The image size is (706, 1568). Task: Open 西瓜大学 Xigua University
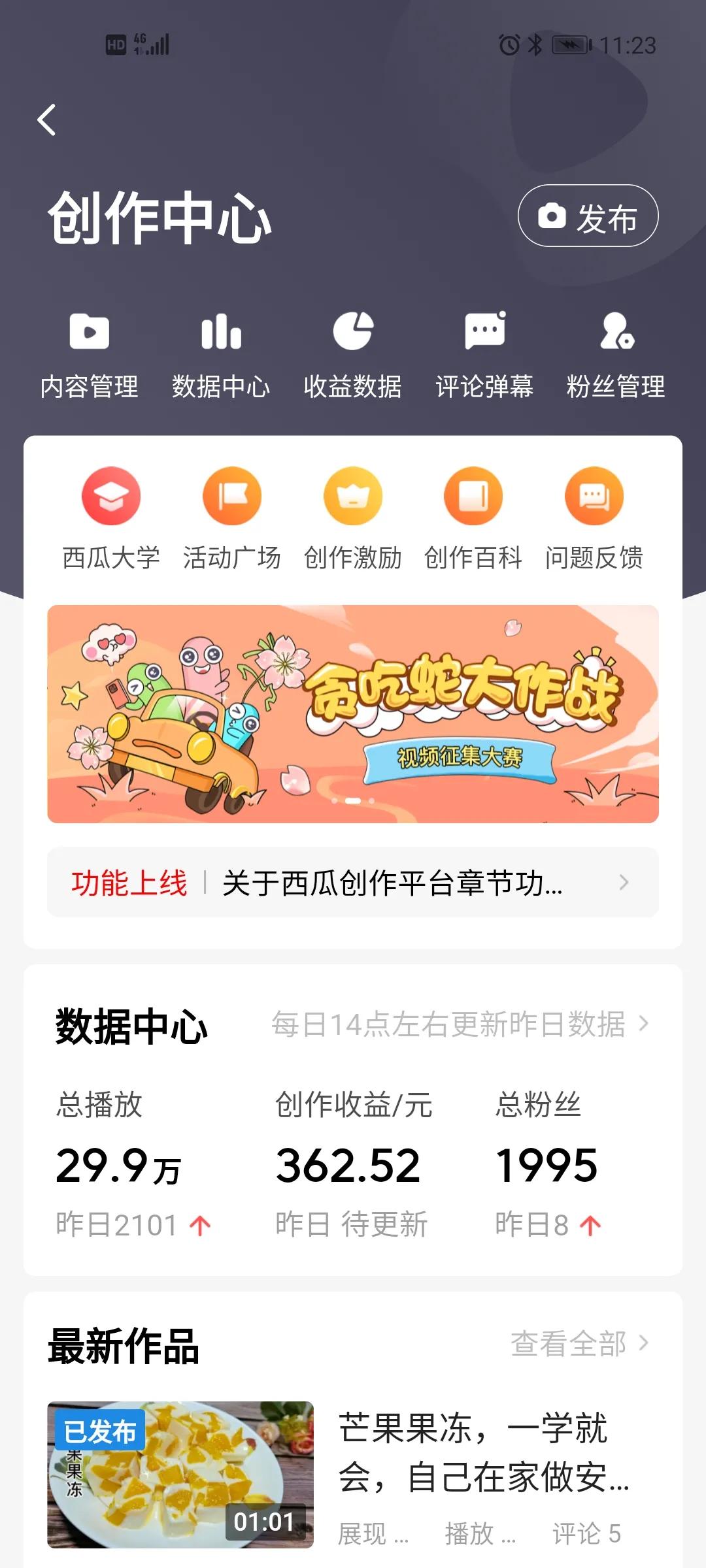111,519
